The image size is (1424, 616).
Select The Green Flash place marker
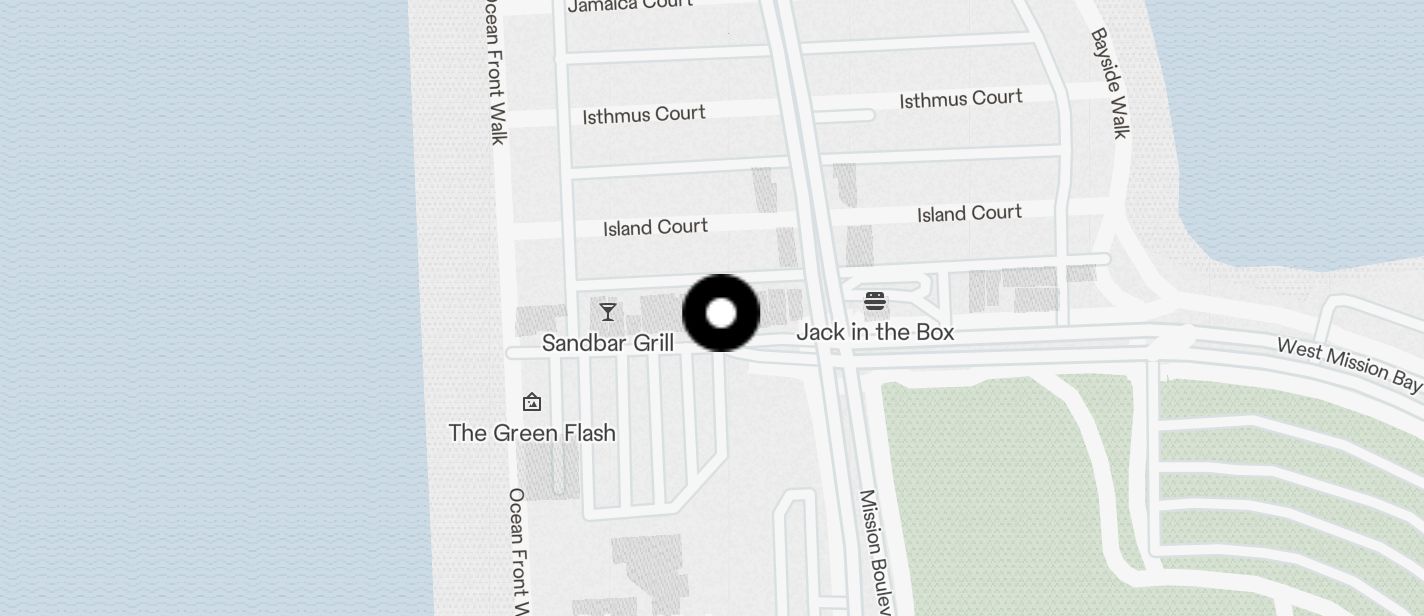(532, 403)
